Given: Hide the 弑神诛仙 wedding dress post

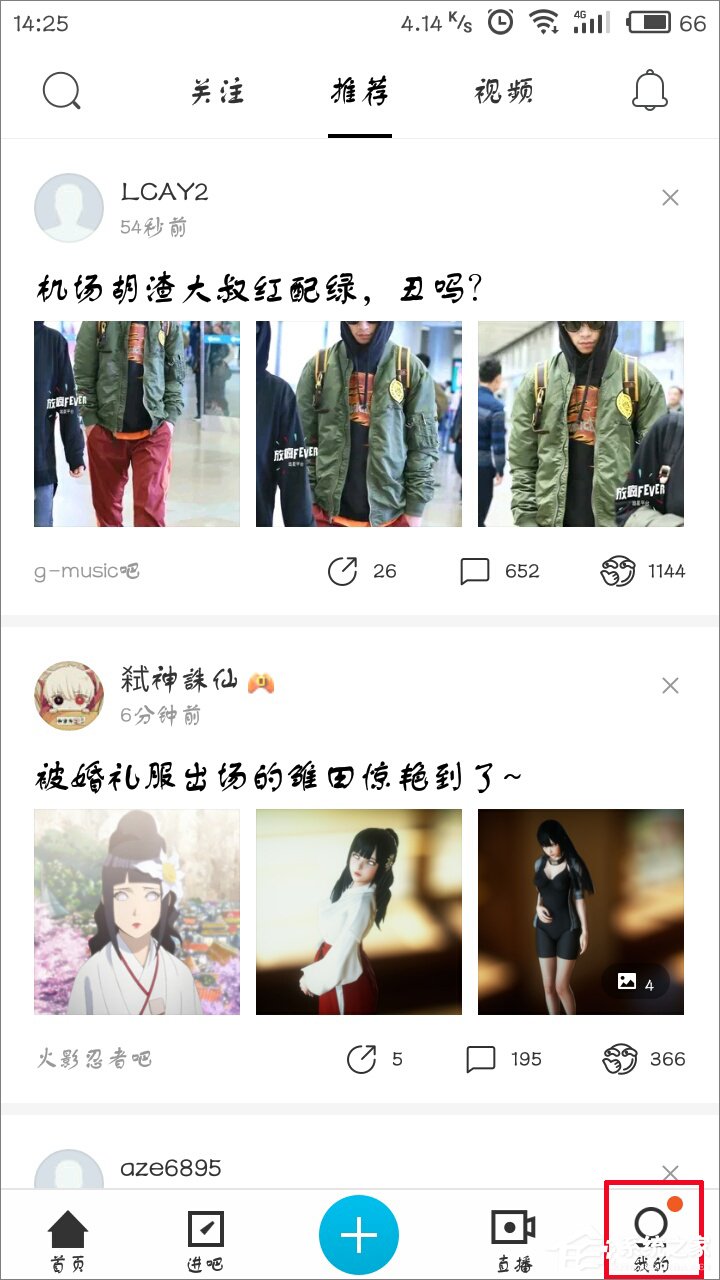Looking at the screenshot, I should [x=670, y=685].
